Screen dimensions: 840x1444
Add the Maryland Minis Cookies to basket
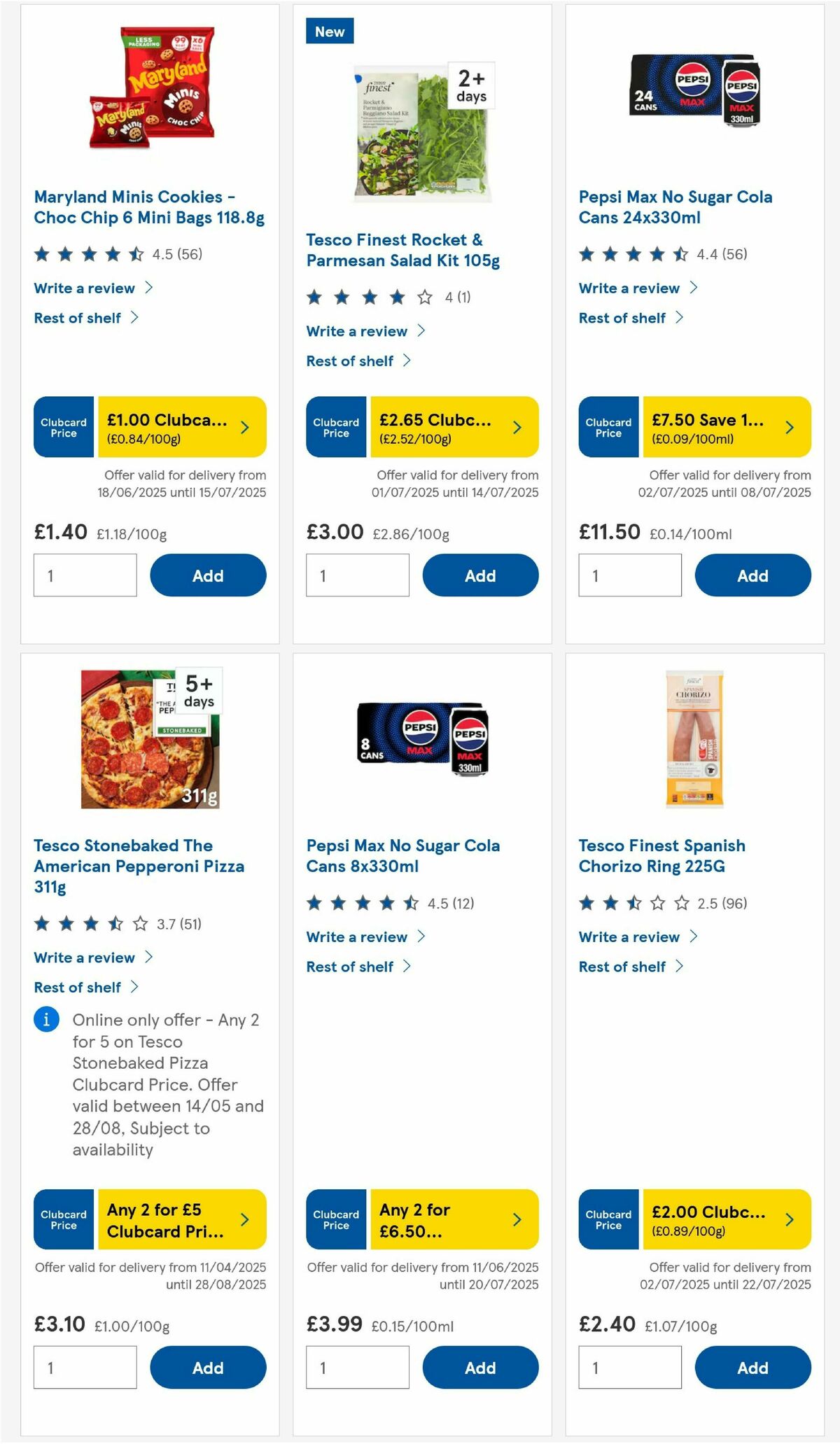click(x=207, y=575)
